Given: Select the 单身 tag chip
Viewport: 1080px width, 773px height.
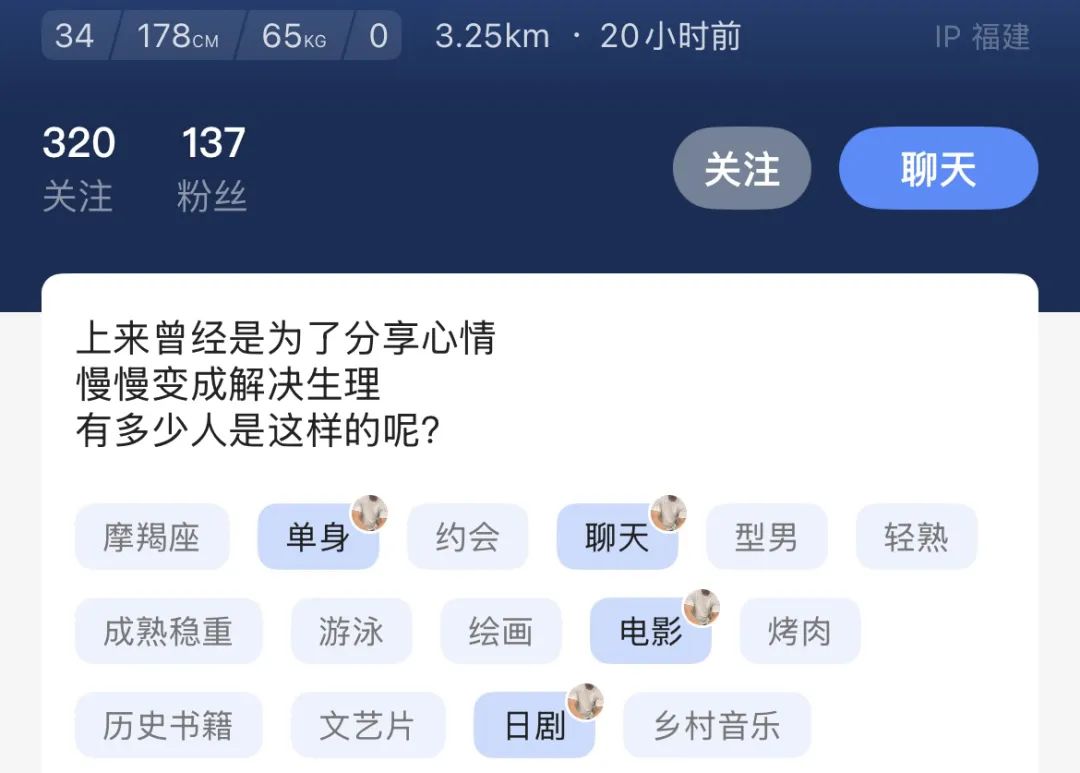Looking at the screenshot, I should click(x=318, y=537).
